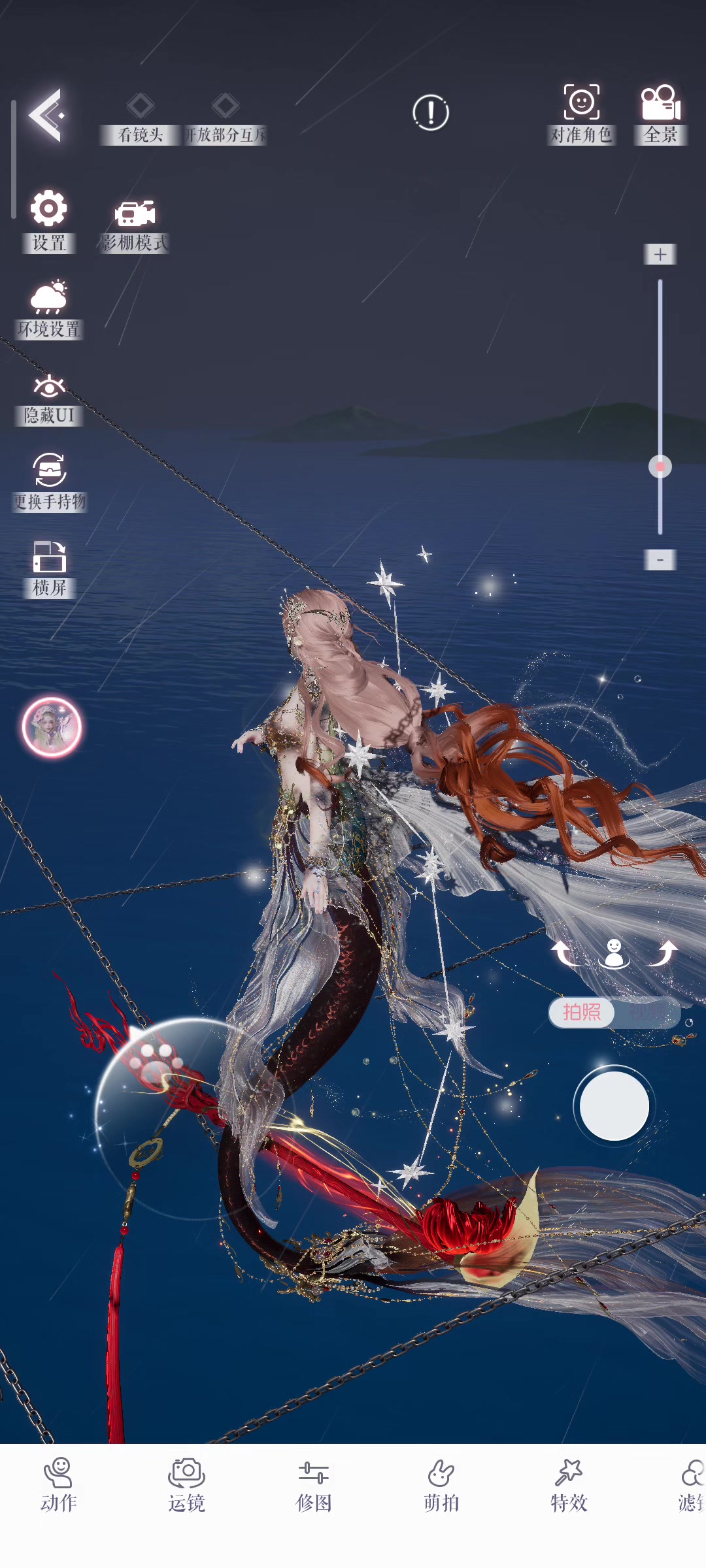Tap 隐藏UI to hide the interface
Viewport: 706px width, 1568px height.
point(49,400)
